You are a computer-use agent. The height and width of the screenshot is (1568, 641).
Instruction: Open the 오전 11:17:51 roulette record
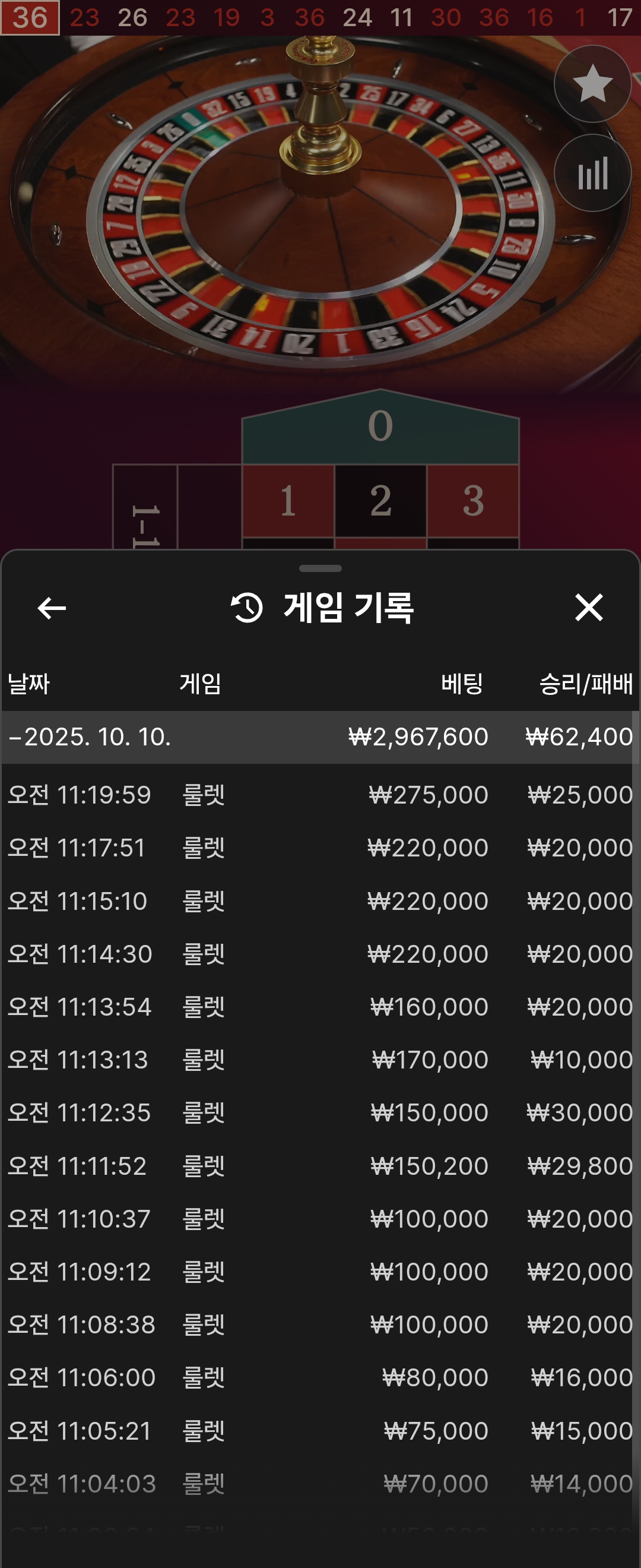click(x=320, y=848)
